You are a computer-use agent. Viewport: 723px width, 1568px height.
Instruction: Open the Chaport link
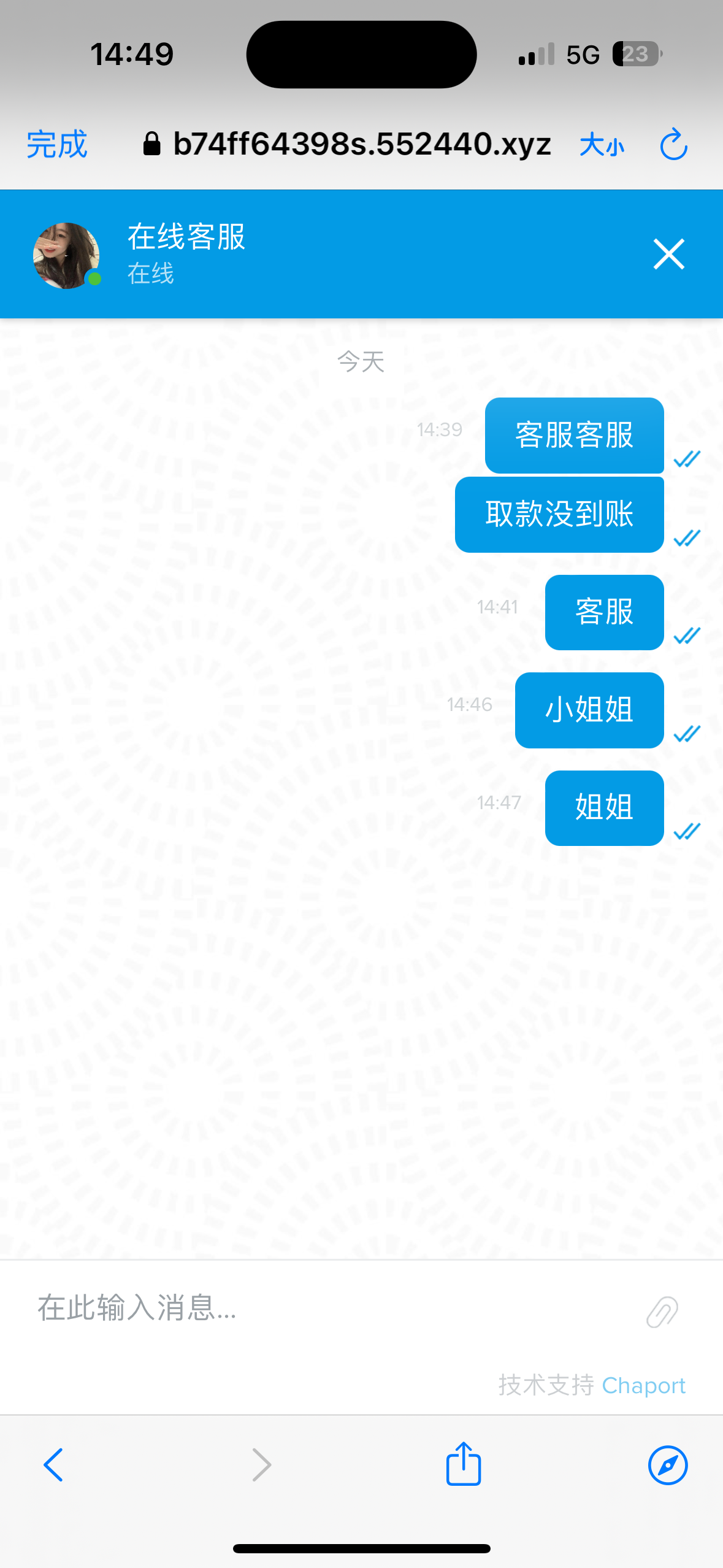coord(643,1385)
